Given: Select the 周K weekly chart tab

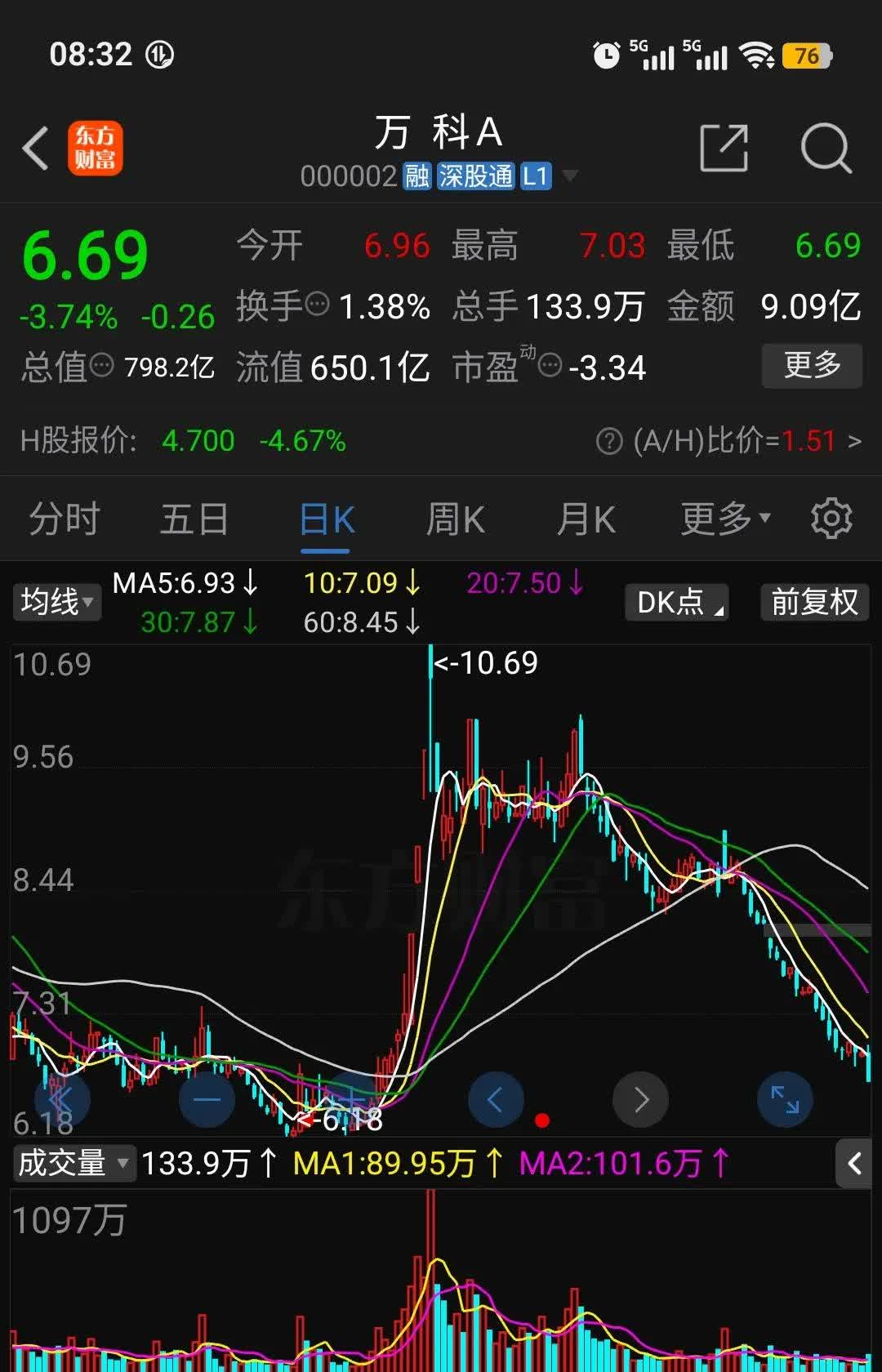Looking at the screenshot, I should [455, 518].
